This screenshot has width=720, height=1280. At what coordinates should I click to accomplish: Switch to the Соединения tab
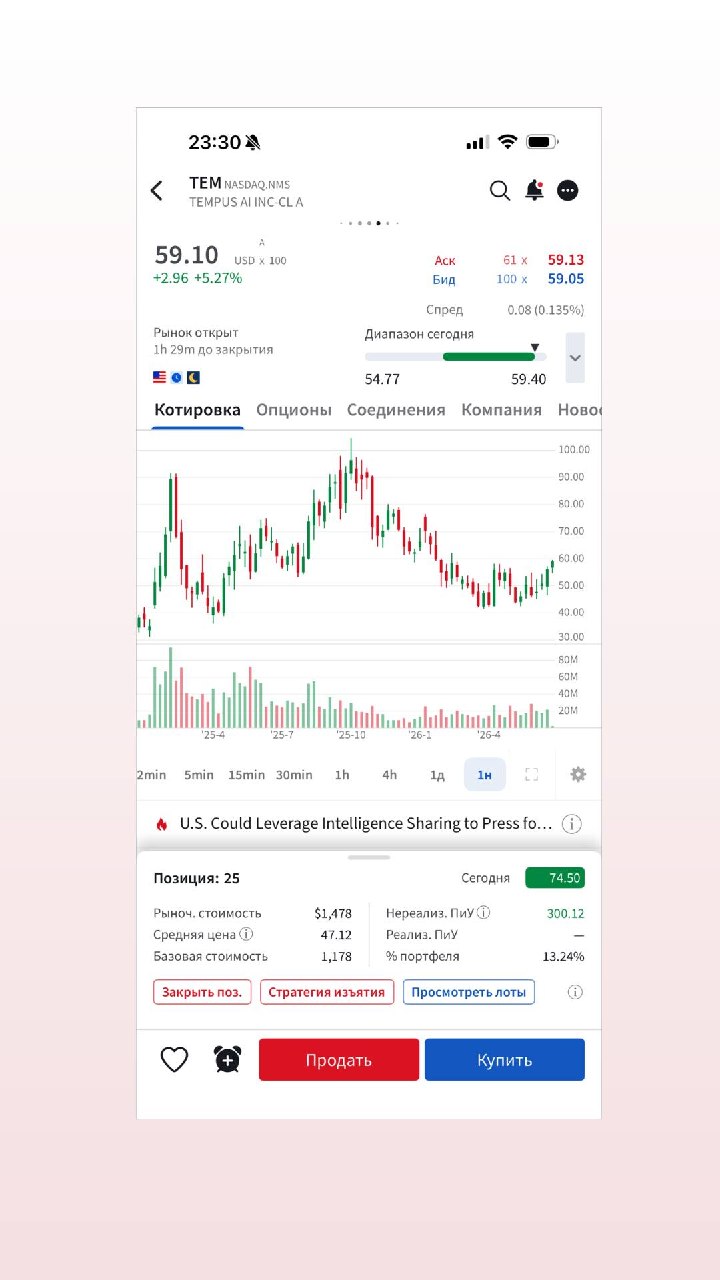[396, 410]
